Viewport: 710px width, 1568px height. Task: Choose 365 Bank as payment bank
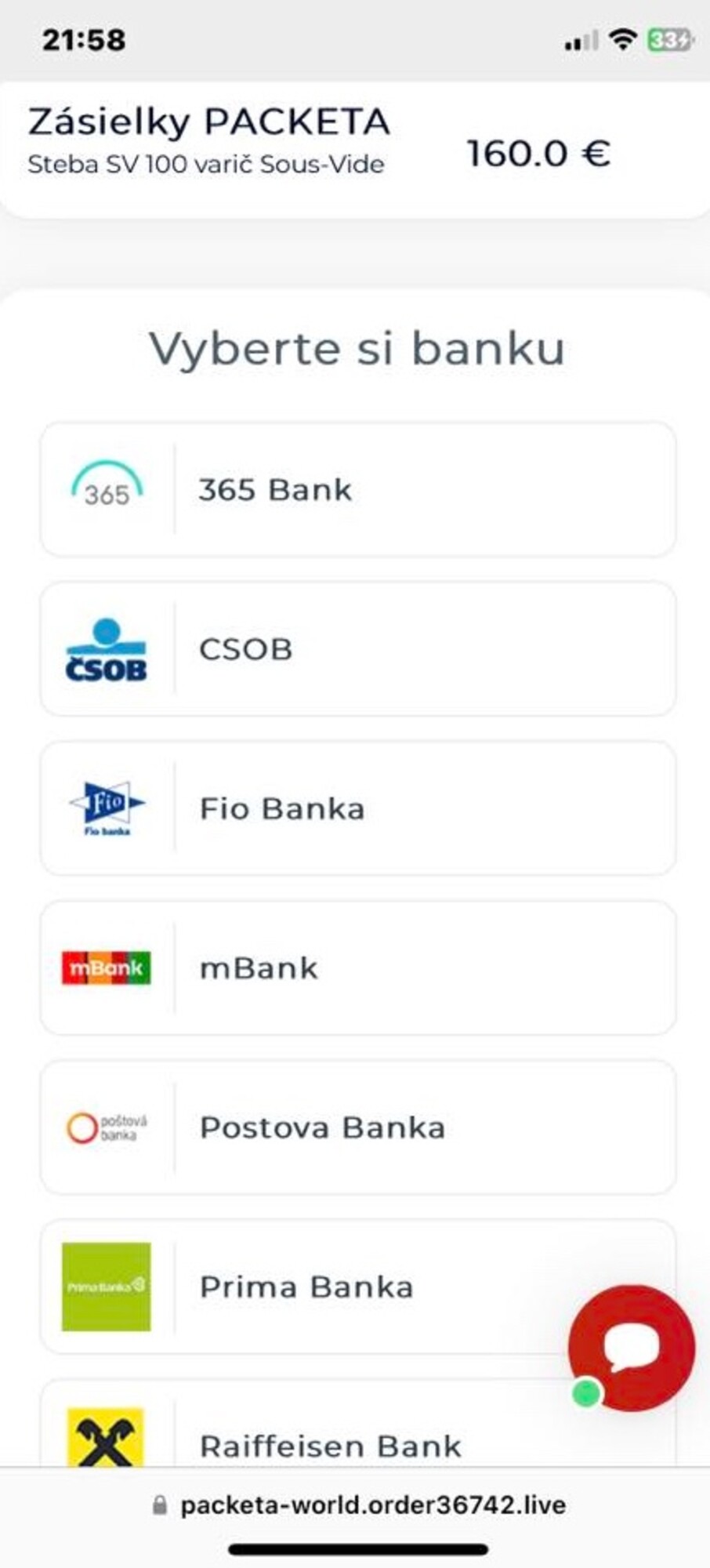click(x=355, y=488)
